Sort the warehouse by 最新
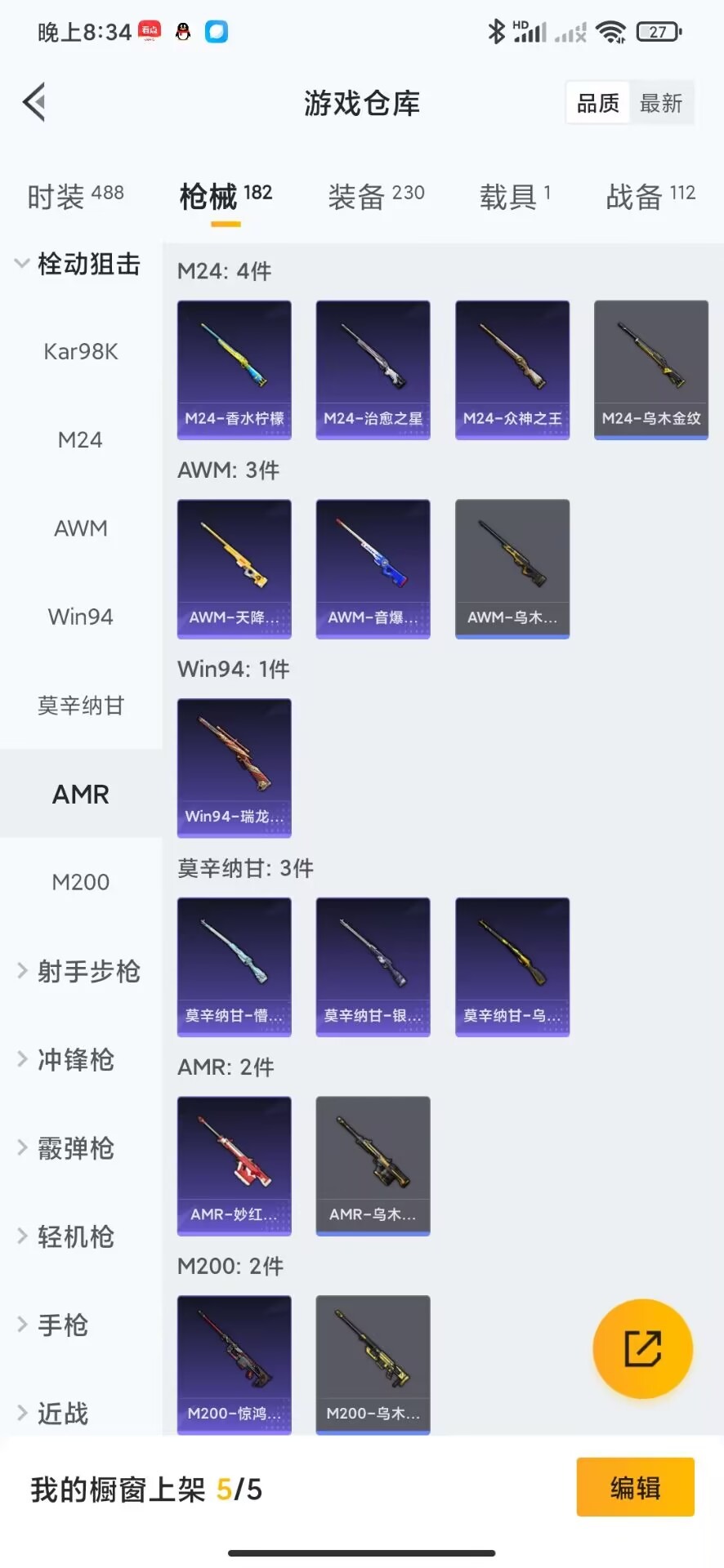 (x=661, y=103)
